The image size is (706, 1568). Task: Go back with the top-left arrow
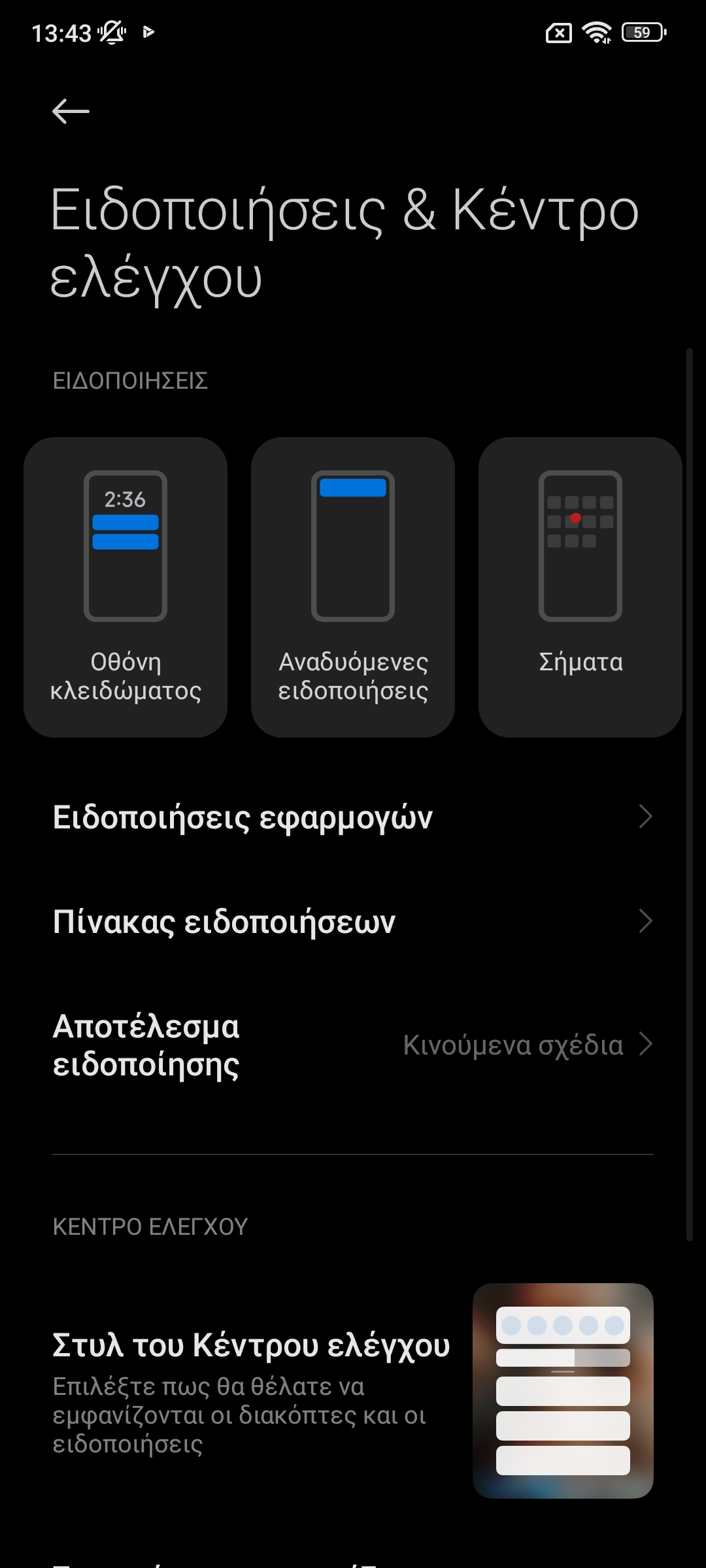tap(71, 111)
